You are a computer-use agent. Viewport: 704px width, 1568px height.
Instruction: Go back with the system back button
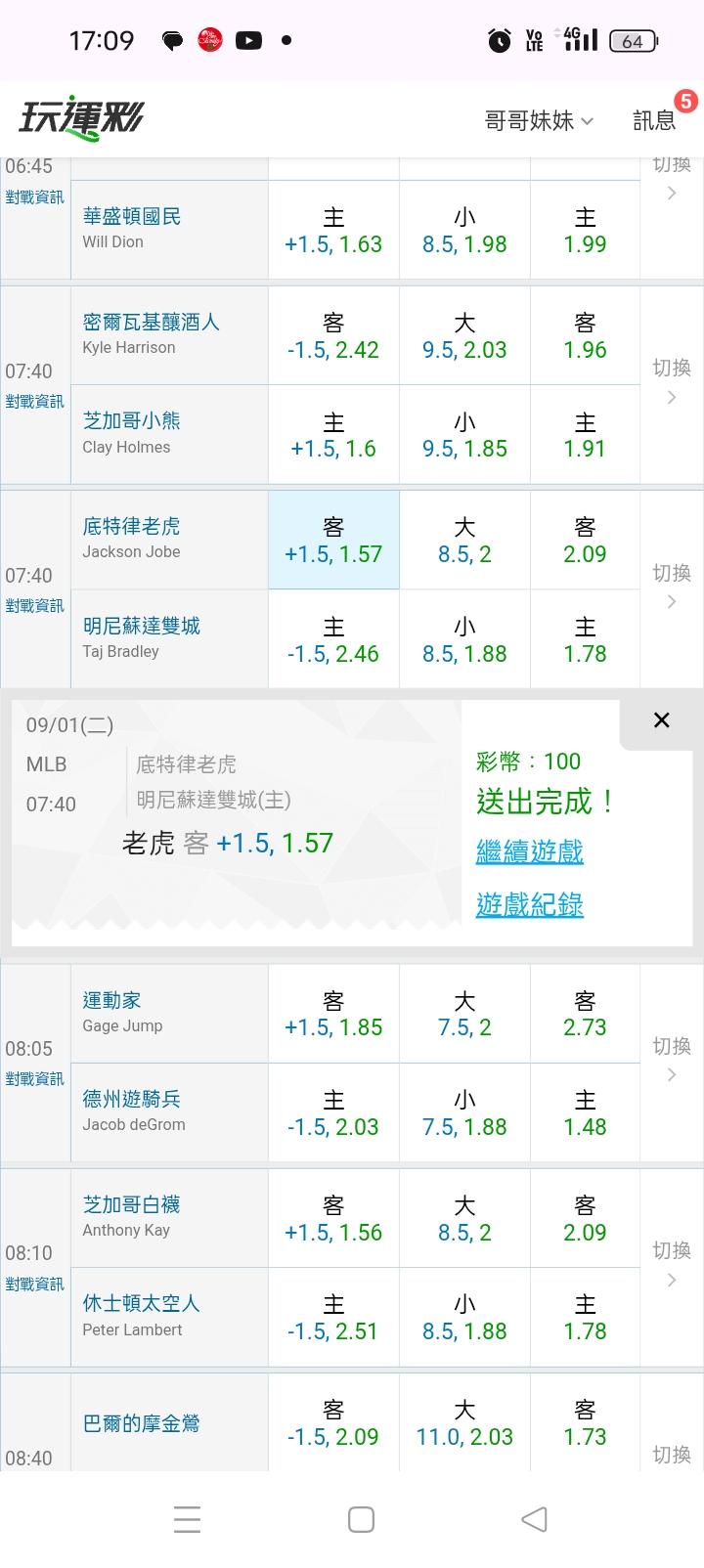tap(534, 1519)
